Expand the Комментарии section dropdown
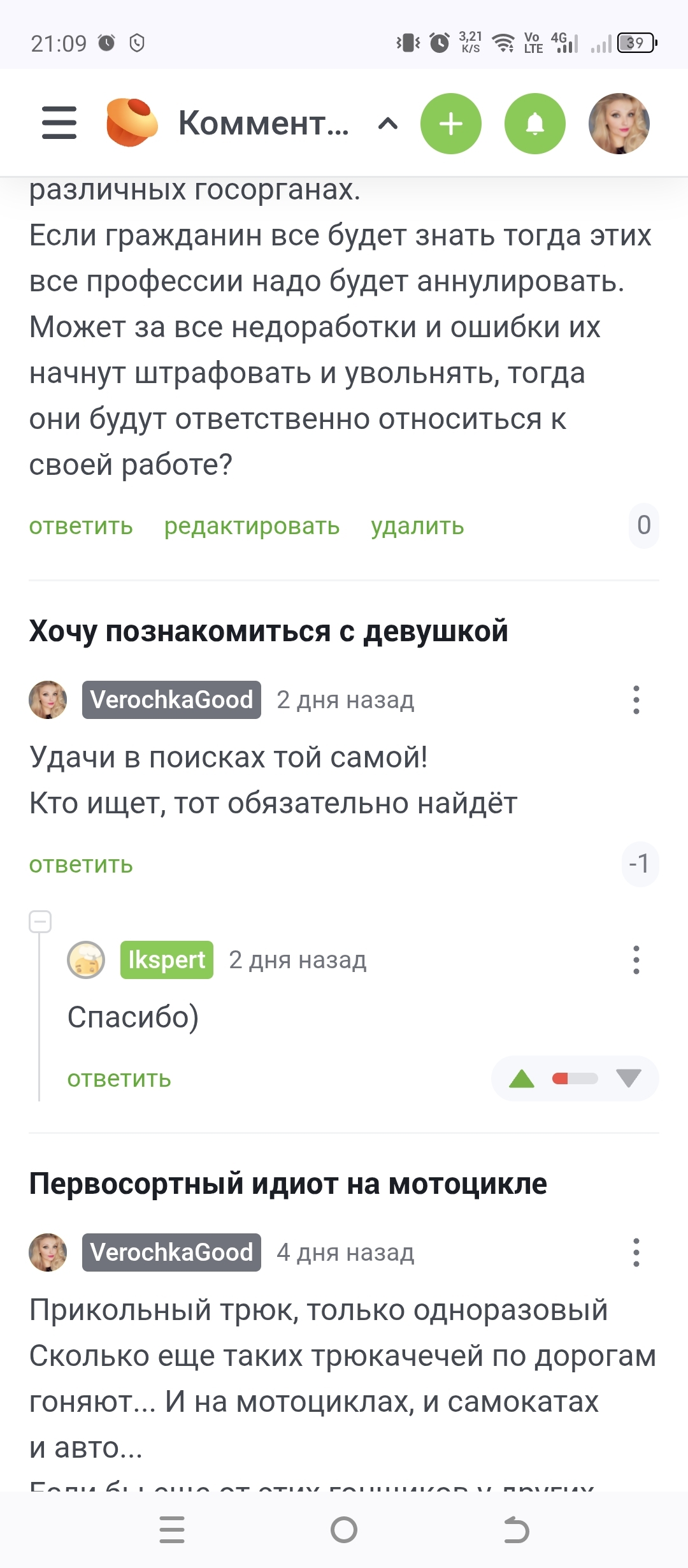The height and width of the screenshot is (1568, 688). pyautogui.click(x=388, y=124)
